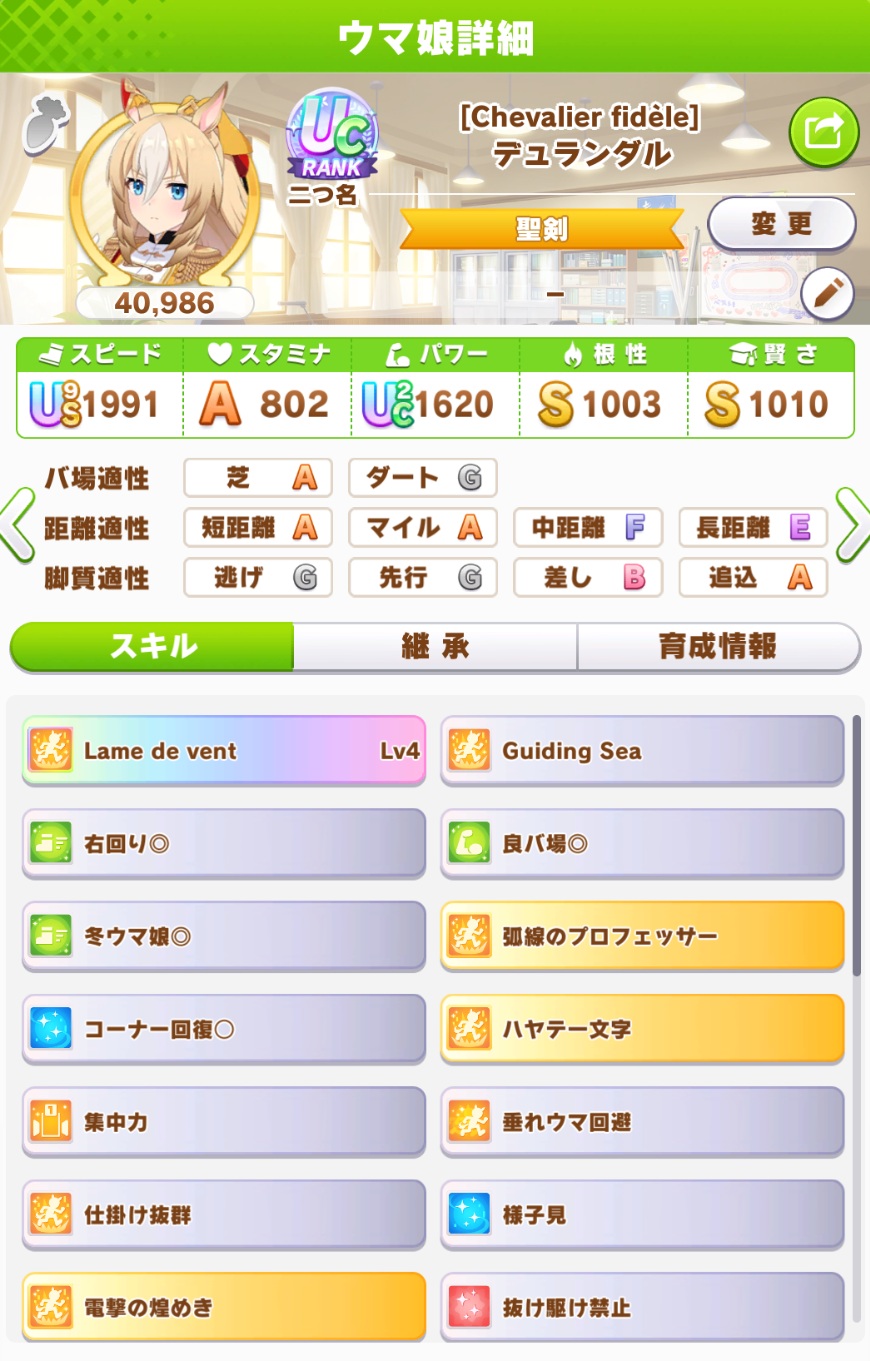This screenshot has width=870, height=1361.
Task: View the 仕掛け抜群 skill
Action: [224, 1215]
